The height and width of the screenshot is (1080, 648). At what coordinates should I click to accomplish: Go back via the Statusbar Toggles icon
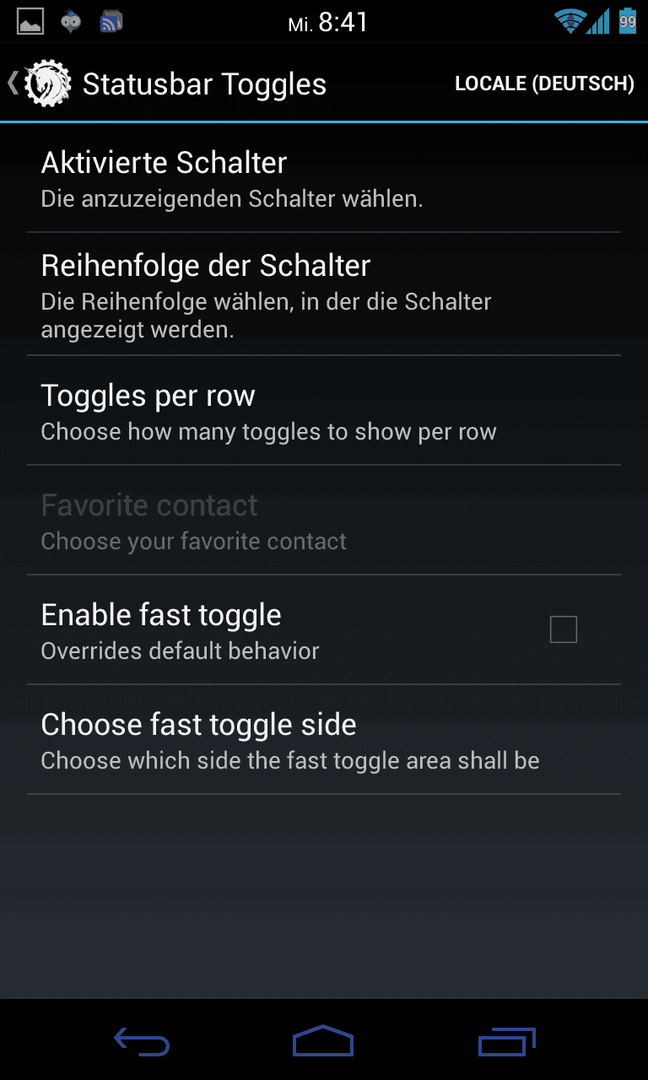[x=40, y=84]
